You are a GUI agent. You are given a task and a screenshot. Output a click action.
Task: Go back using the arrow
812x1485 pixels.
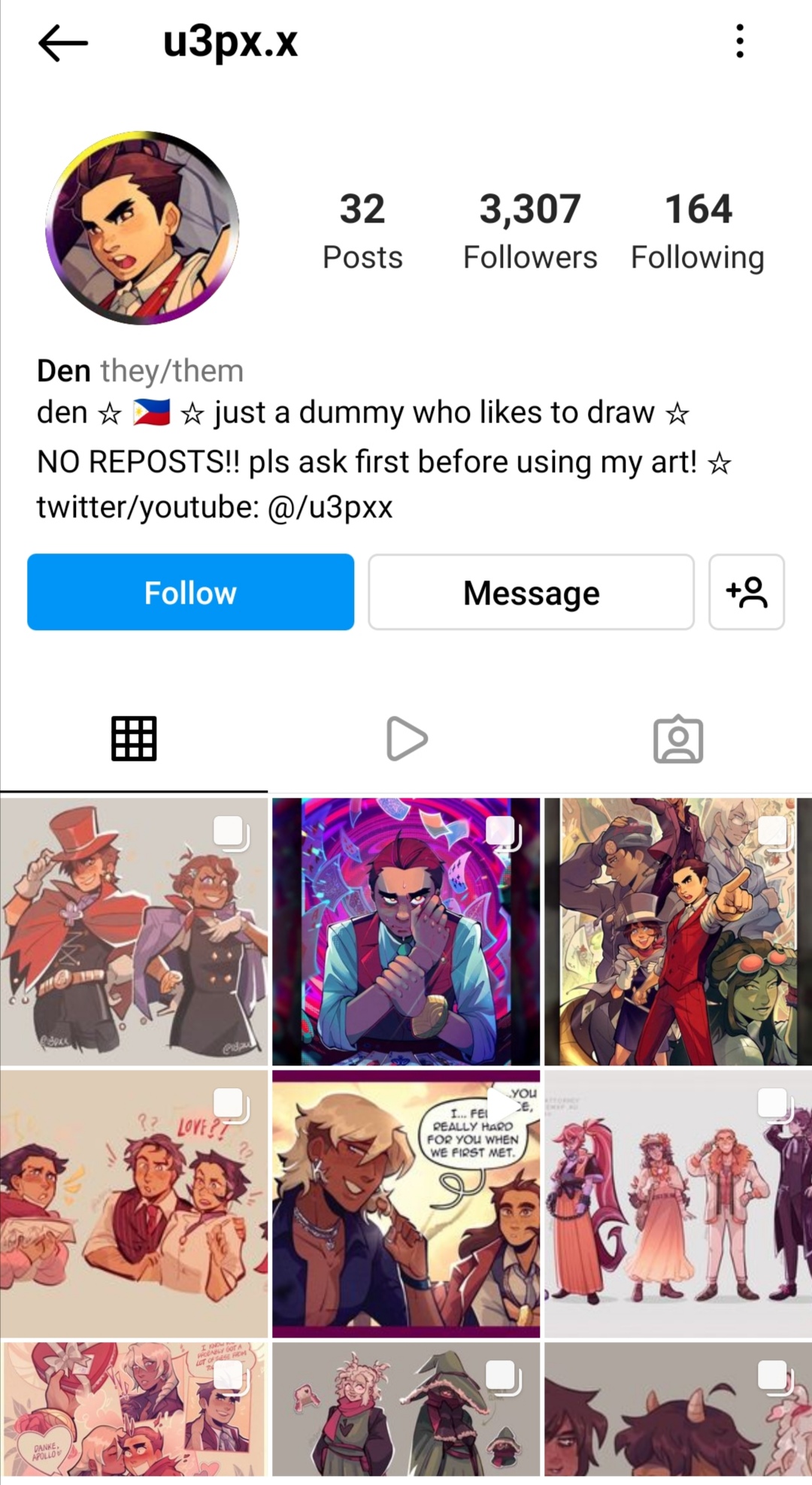63,42
